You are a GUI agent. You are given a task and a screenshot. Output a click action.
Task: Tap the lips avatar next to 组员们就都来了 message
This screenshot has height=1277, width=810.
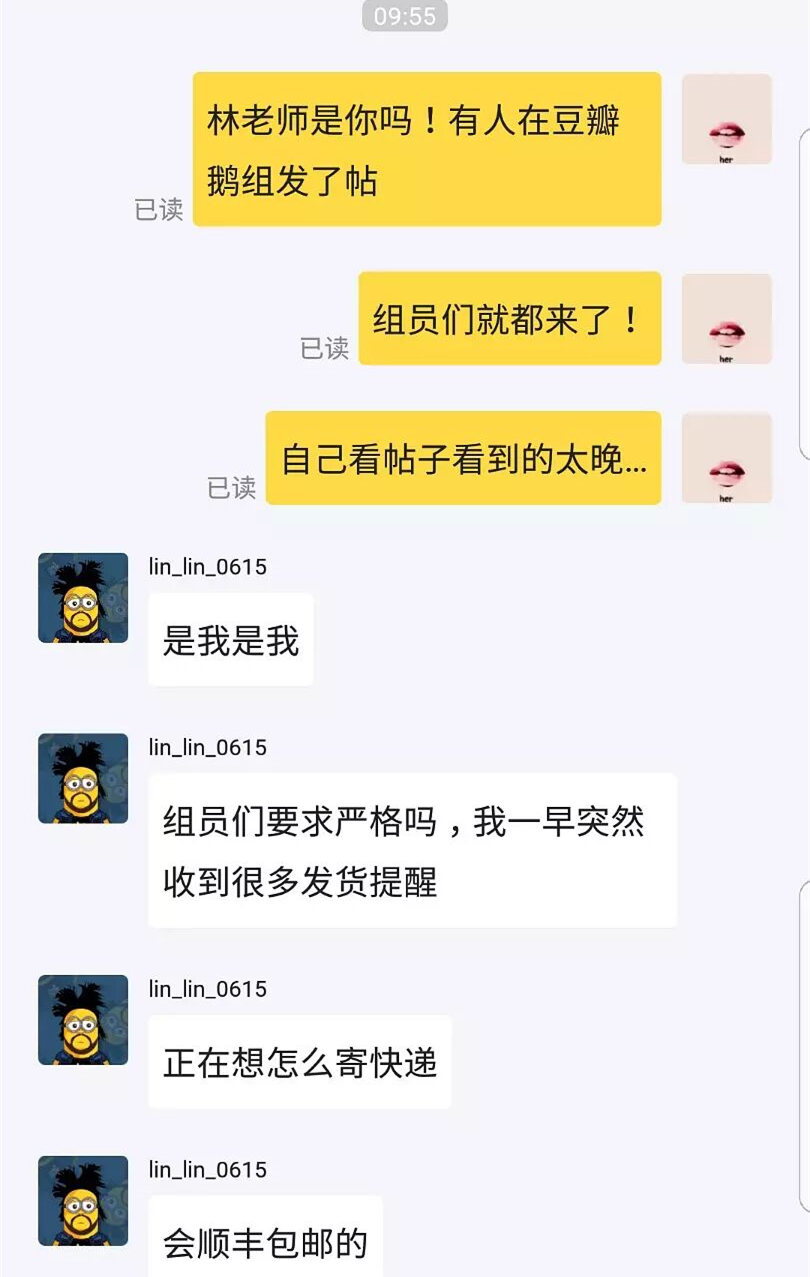click(726, 319)
